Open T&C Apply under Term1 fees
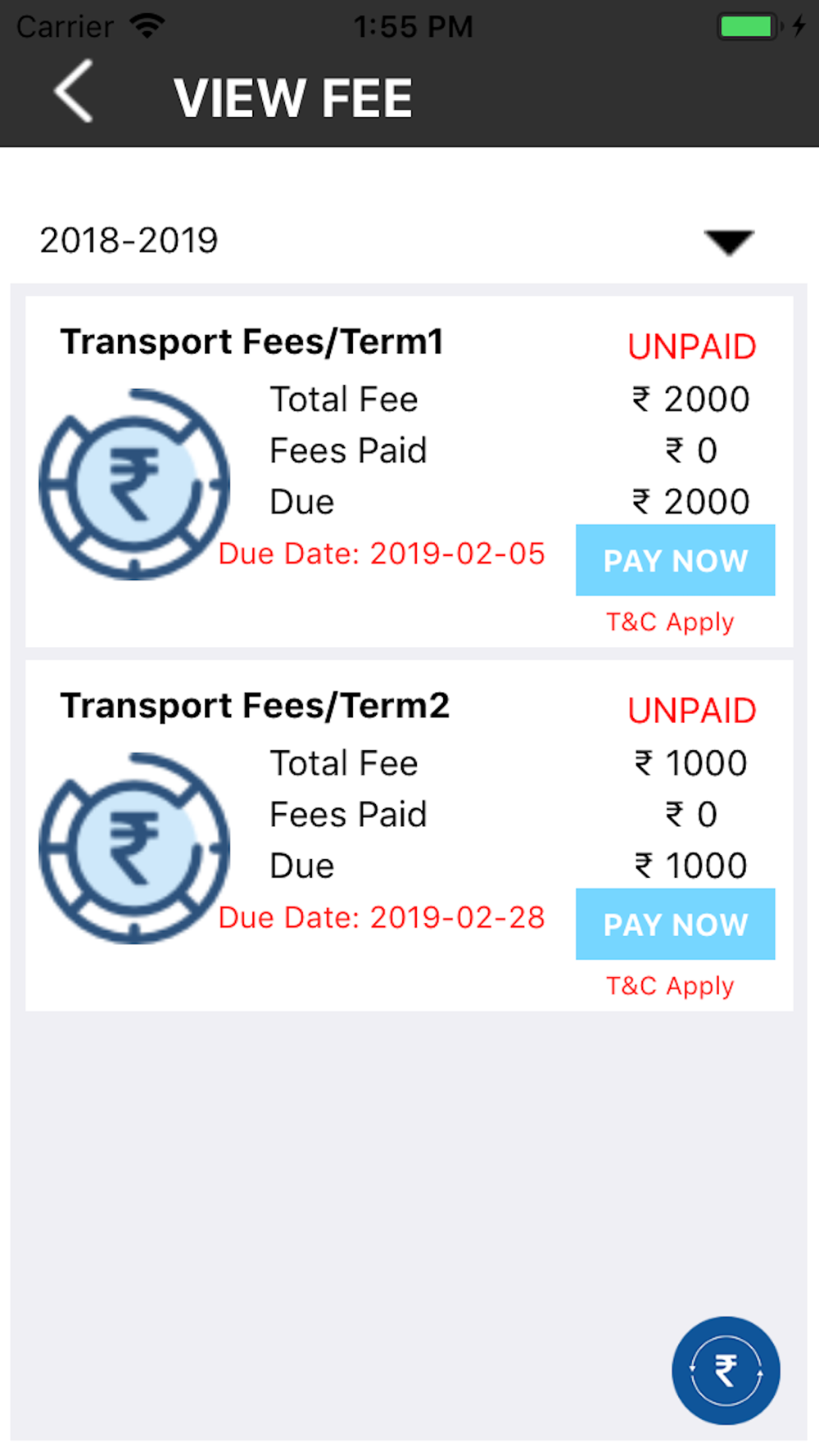Viewport: 819px width, 1456px height. tap(670, 622)
